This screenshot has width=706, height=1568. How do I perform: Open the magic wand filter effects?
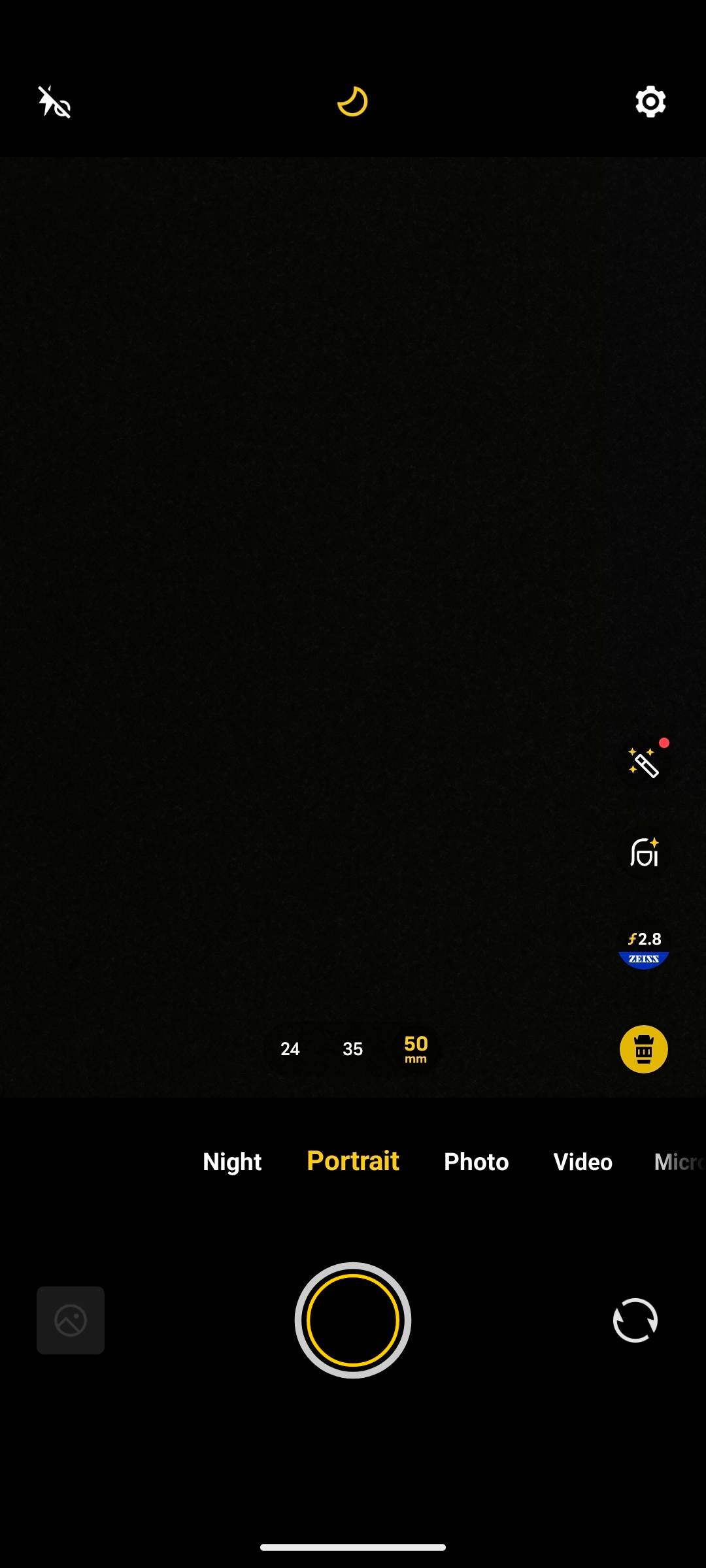(x=643, y=762)
